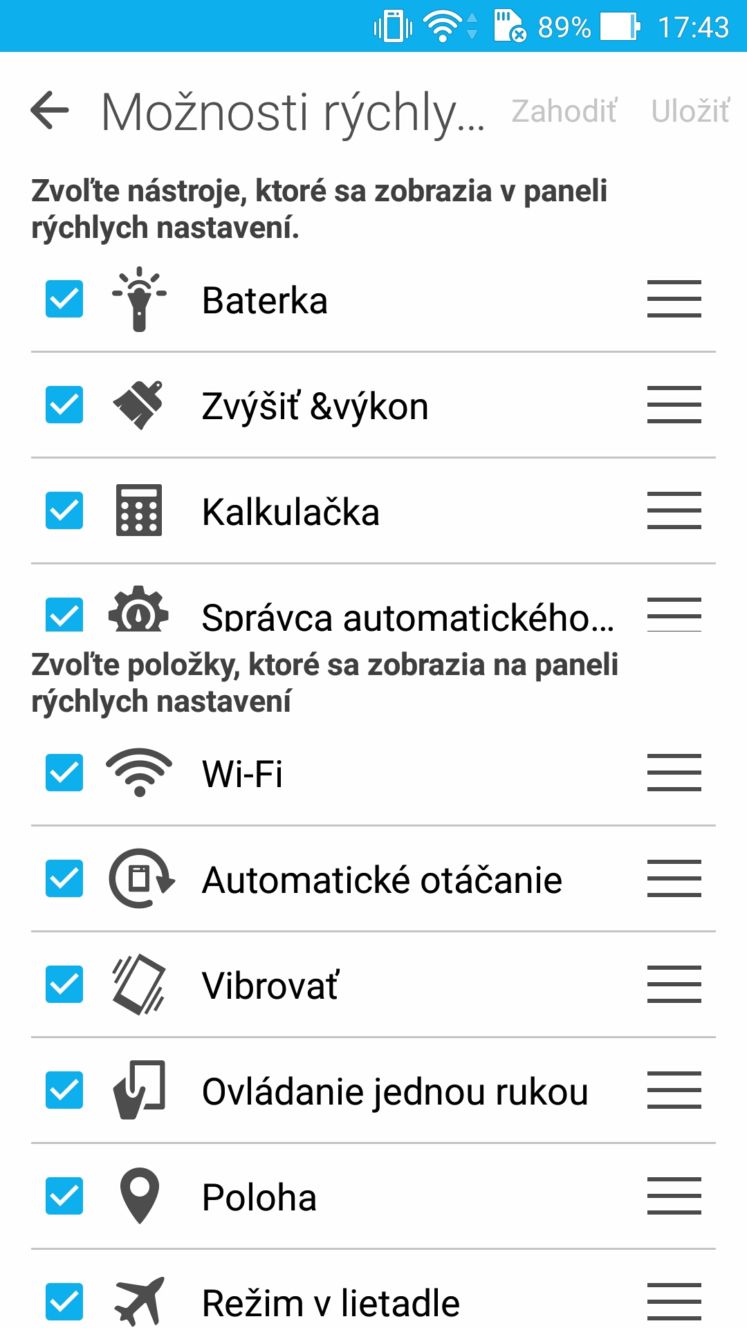Screen dimensions: 747x1328
Task: Toggle the Poloha checkbox
Action: click(64, 1196)
